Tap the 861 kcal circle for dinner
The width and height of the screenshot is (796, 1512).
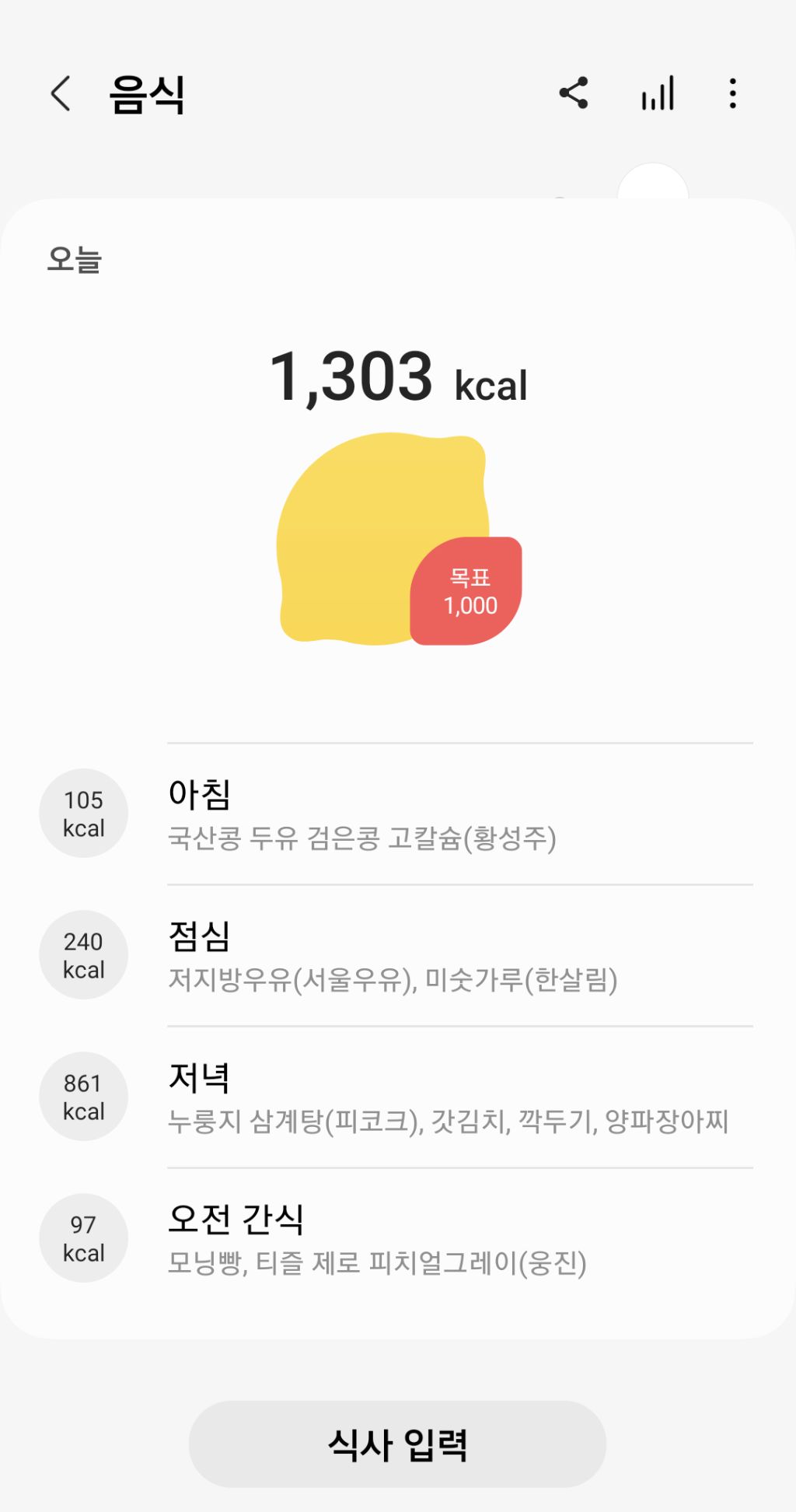click(x=83, y=1097)
